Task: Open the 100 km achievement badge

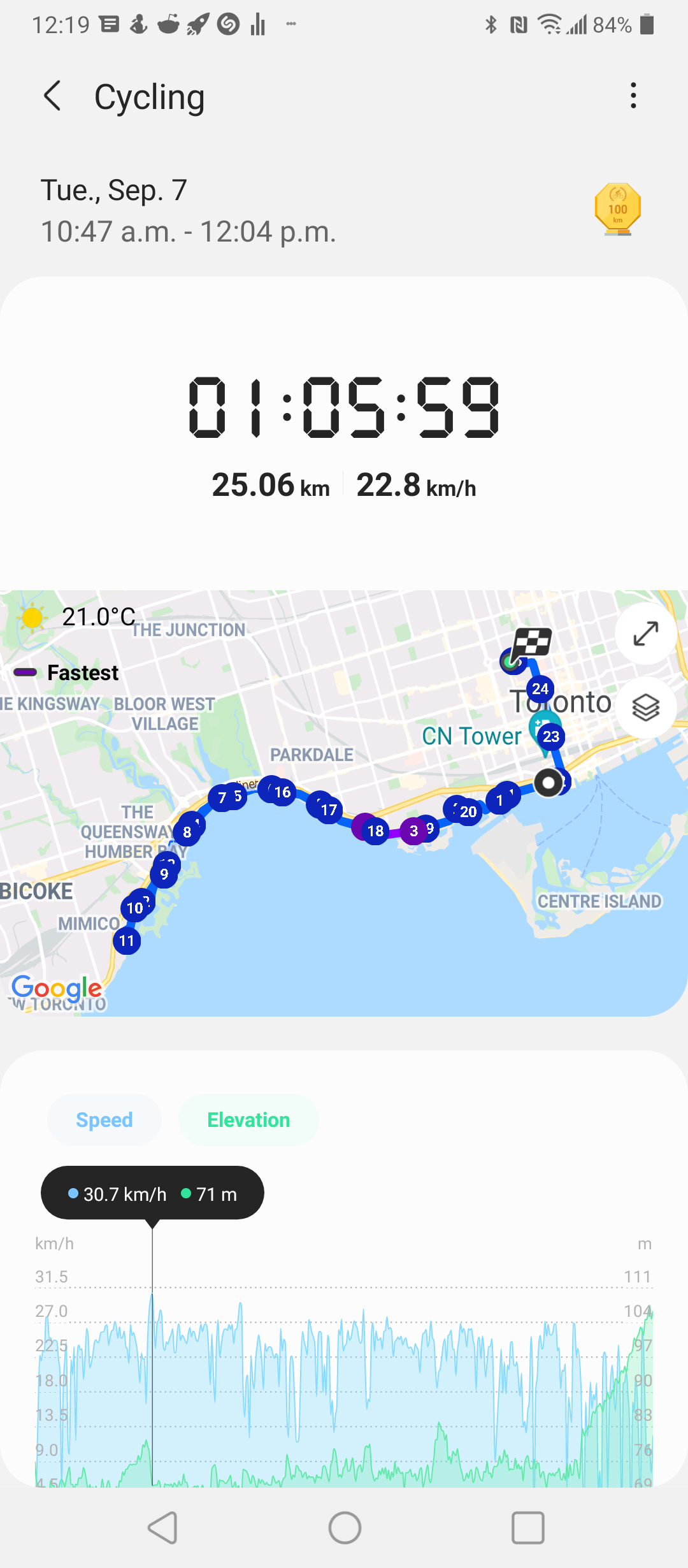Action: point(617,209)
